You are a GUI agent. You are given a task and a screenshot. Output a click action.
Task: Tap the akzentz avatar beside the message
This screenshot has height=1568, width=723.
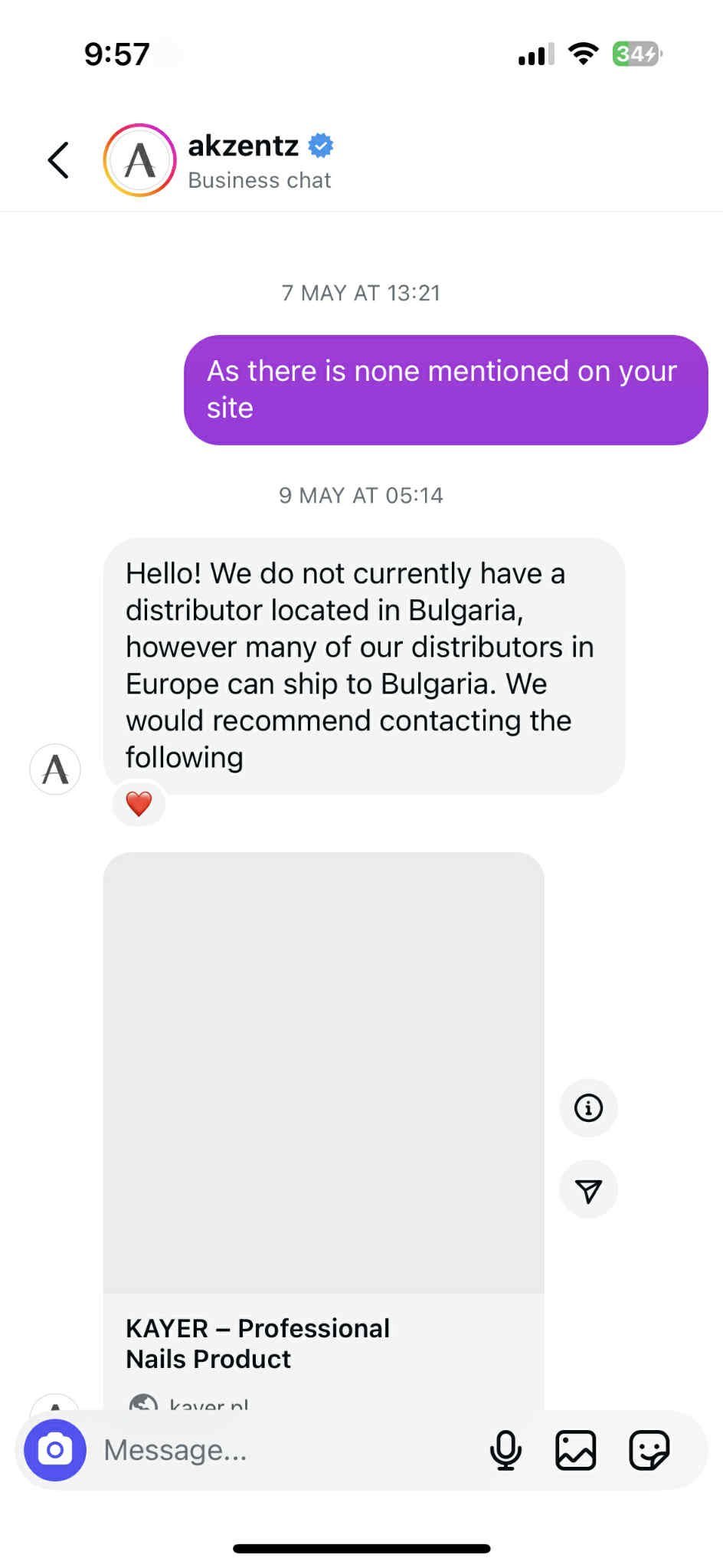(55, 769)
